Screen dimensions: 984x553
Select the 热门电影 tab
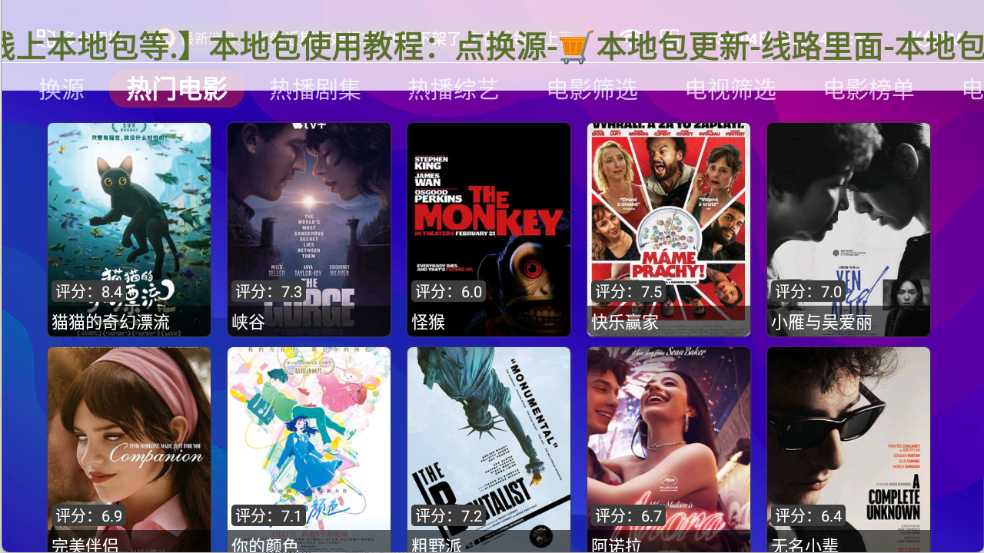point(176,90)
